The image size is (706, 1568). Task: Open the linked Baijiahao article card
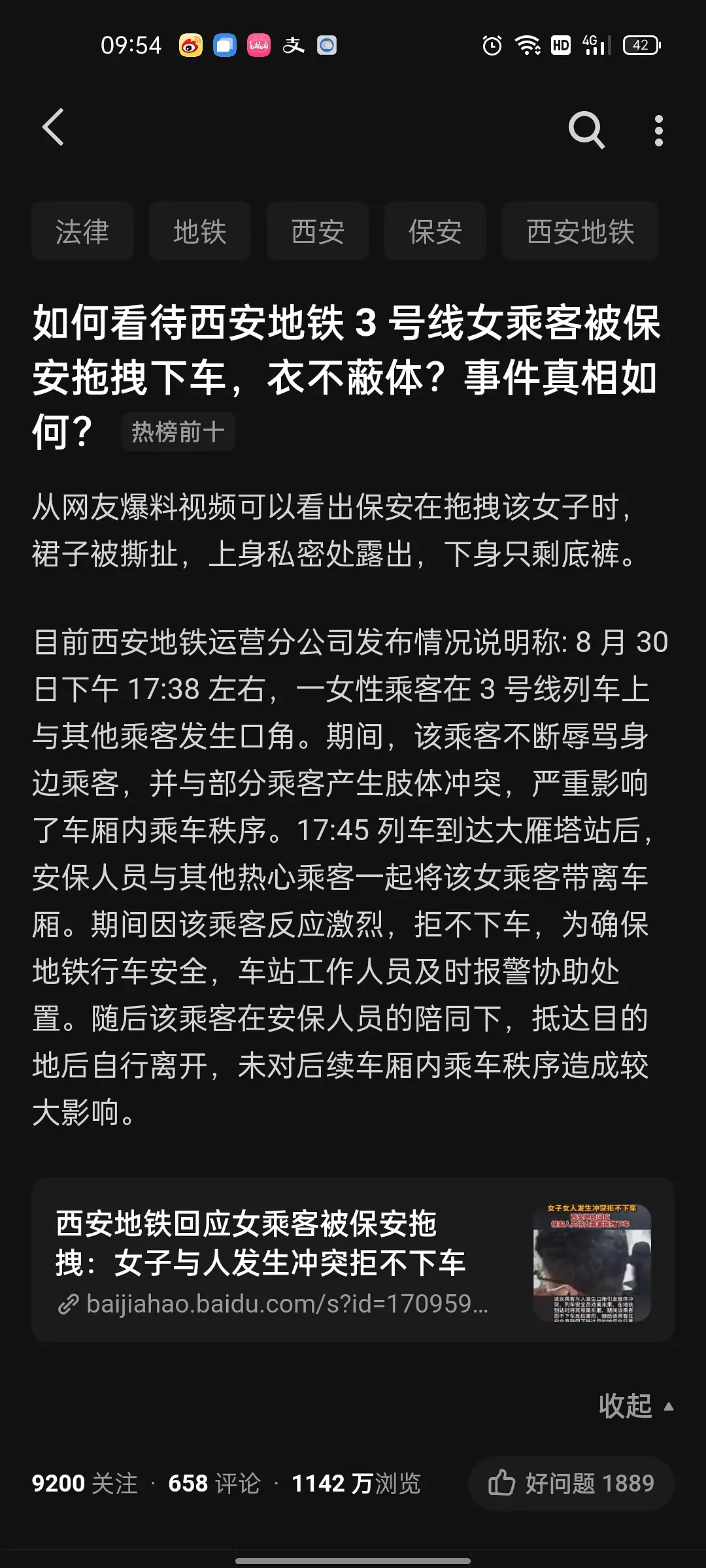[353, 1260]
